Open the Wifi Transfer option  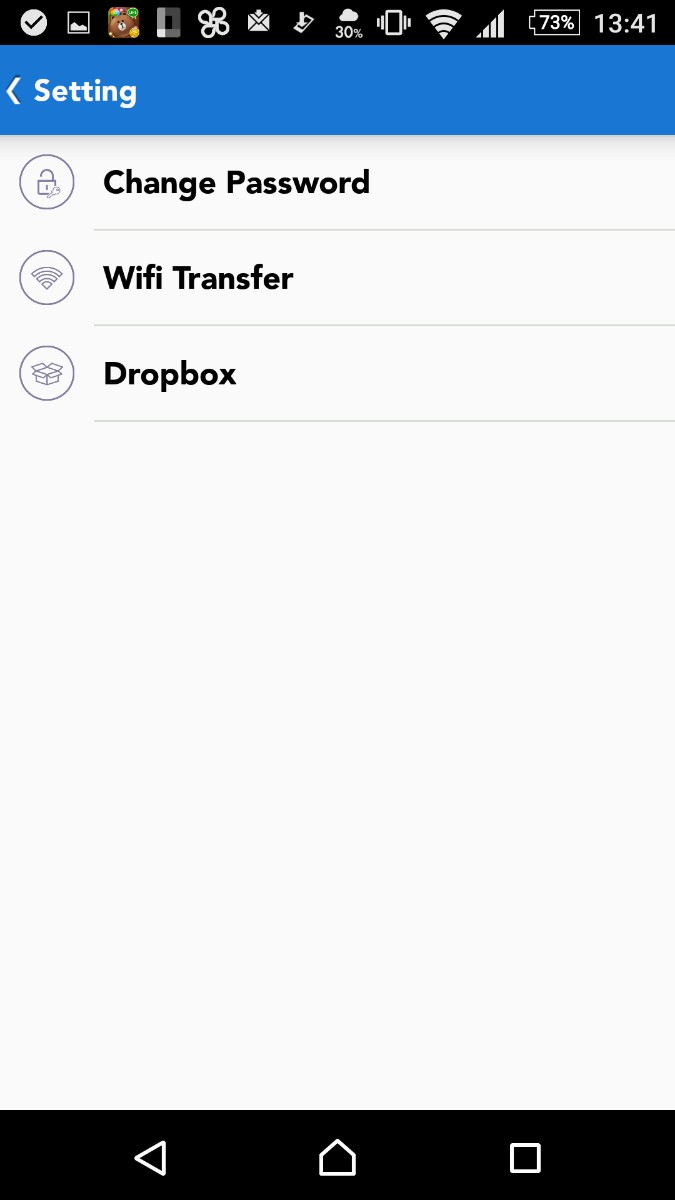point(199,278)
